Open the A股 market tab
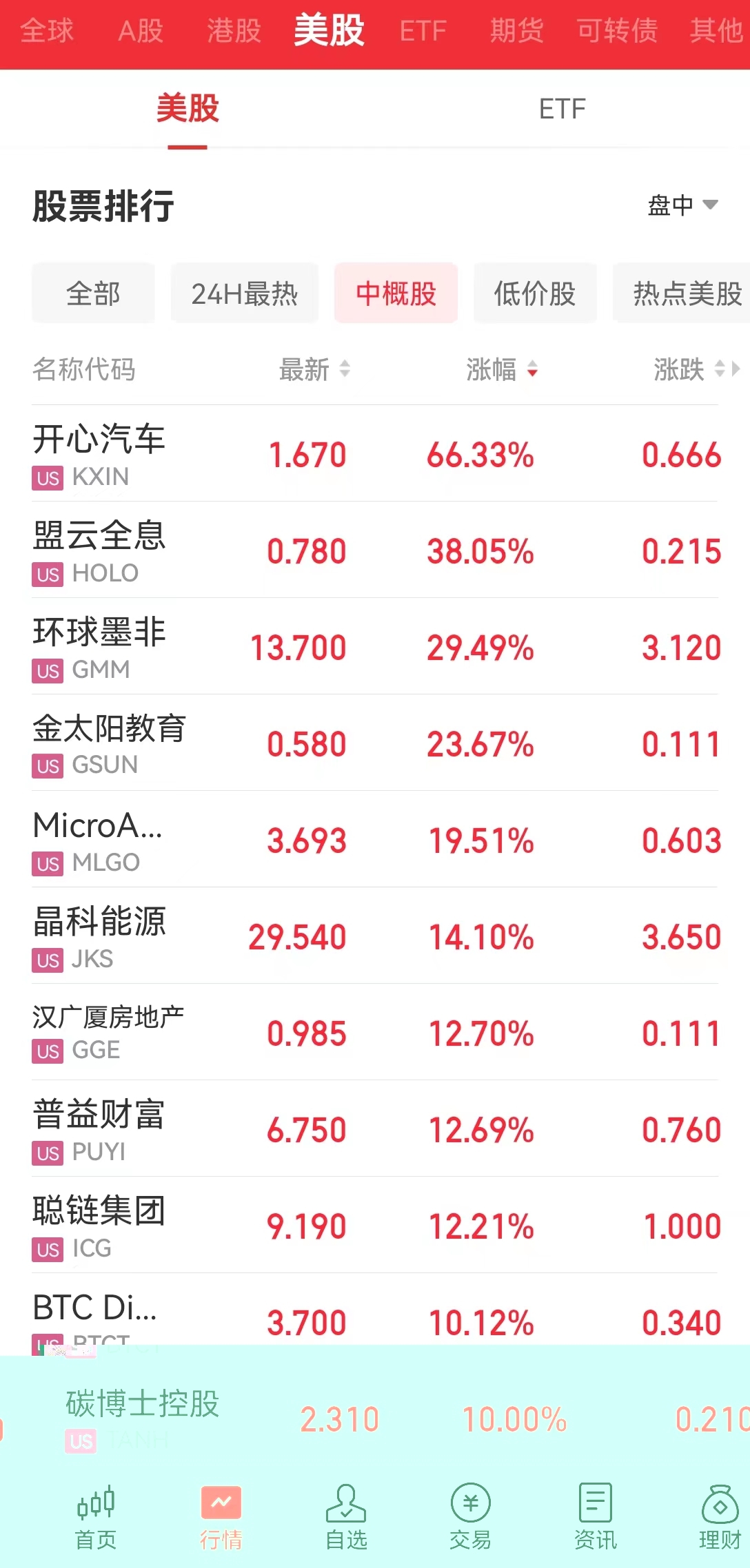This screenshot has height=1568, width=750. (141, 31)
